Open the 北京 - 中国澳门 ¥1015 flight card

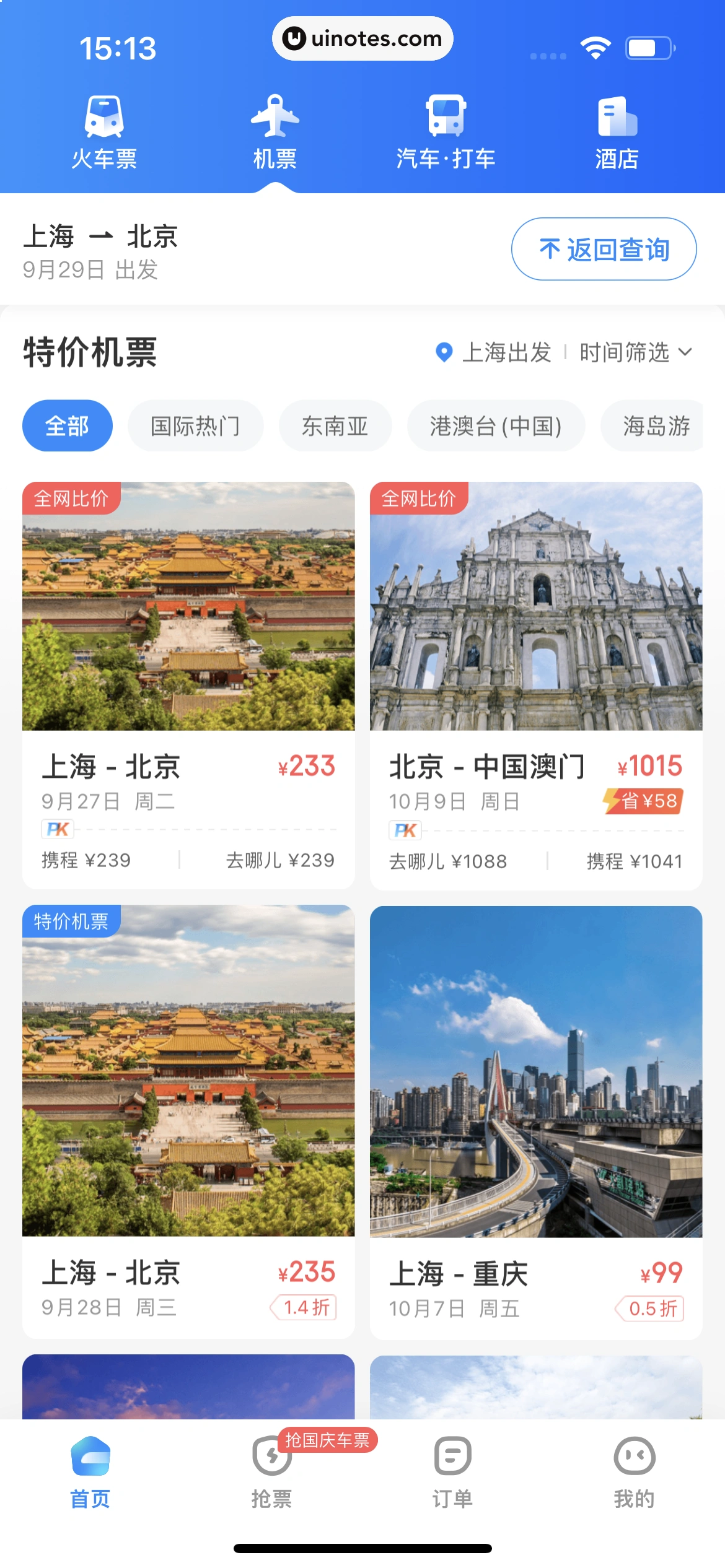point(536,684)
